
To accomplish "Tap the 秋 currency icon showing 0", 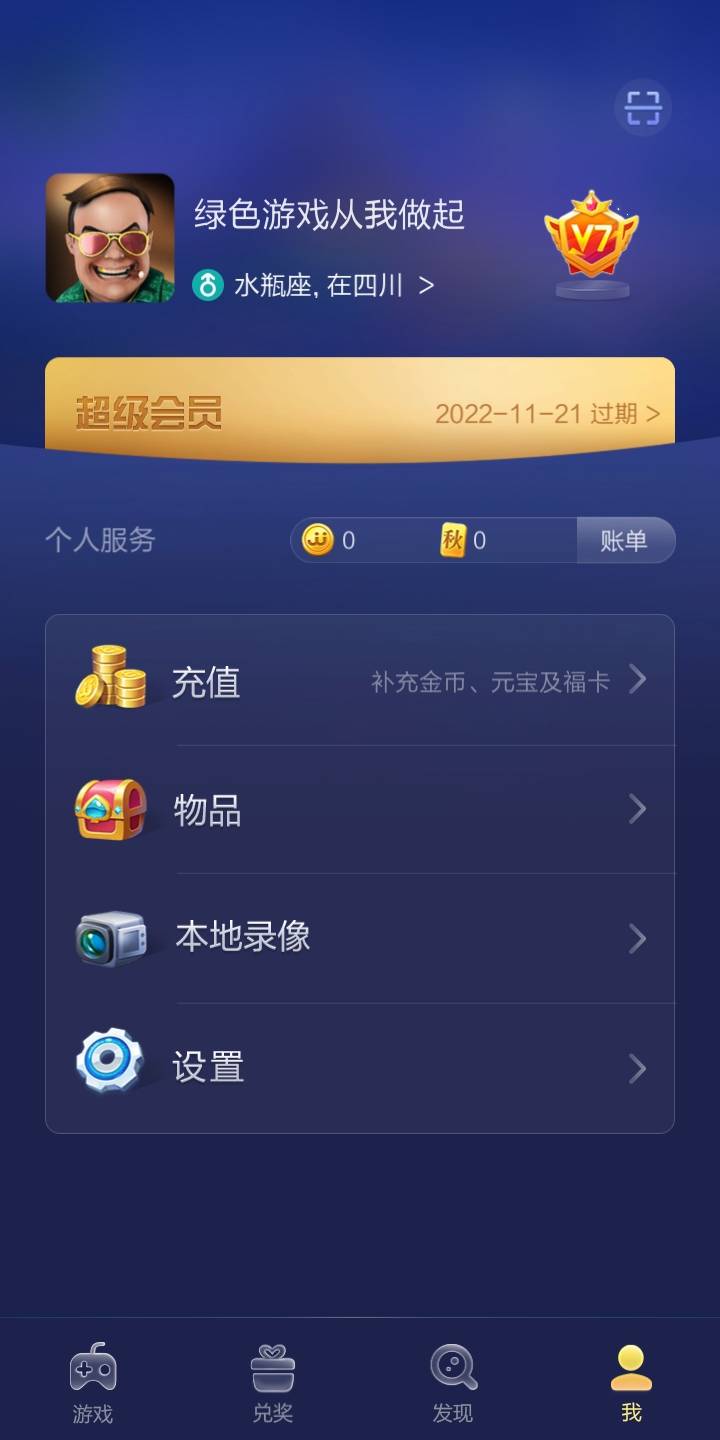I will click(x=452, y=540).
